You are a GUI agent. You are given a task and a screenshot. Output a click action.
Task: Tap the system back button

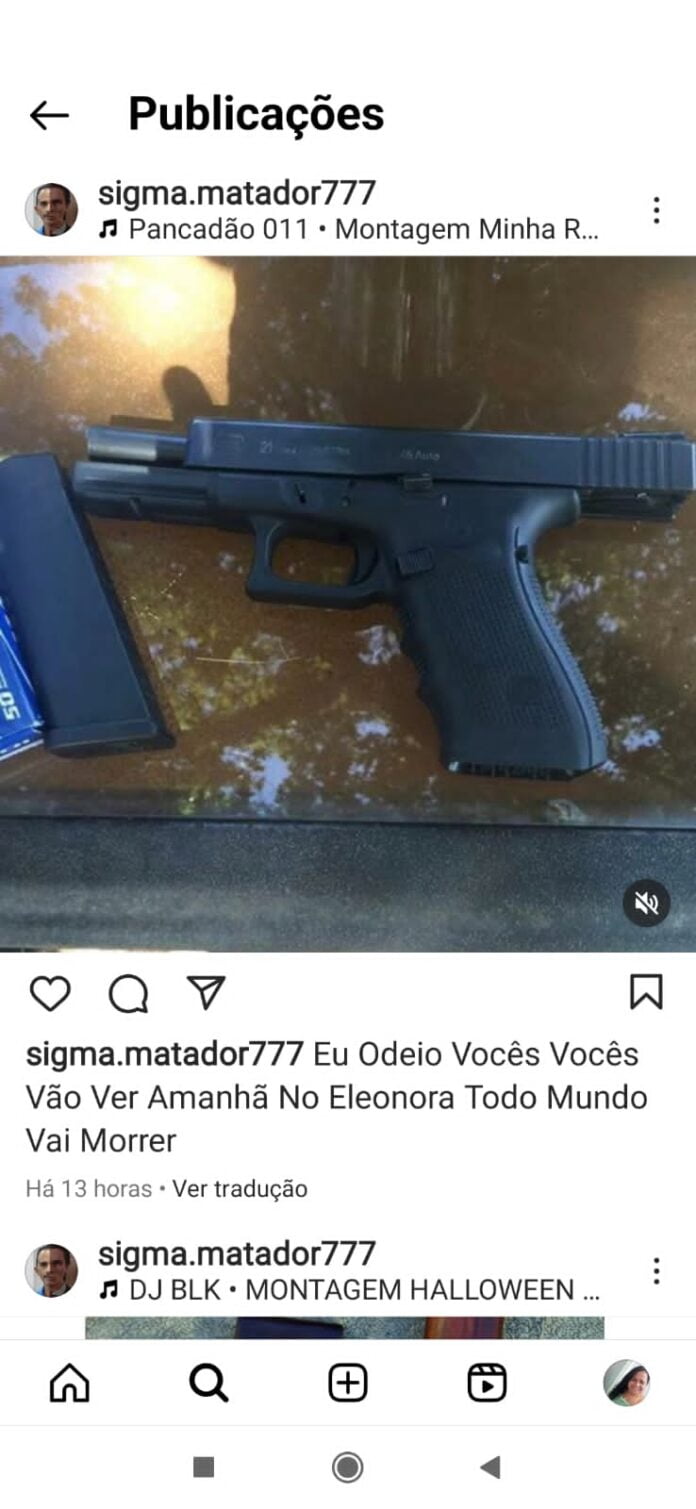point(489,1467)
